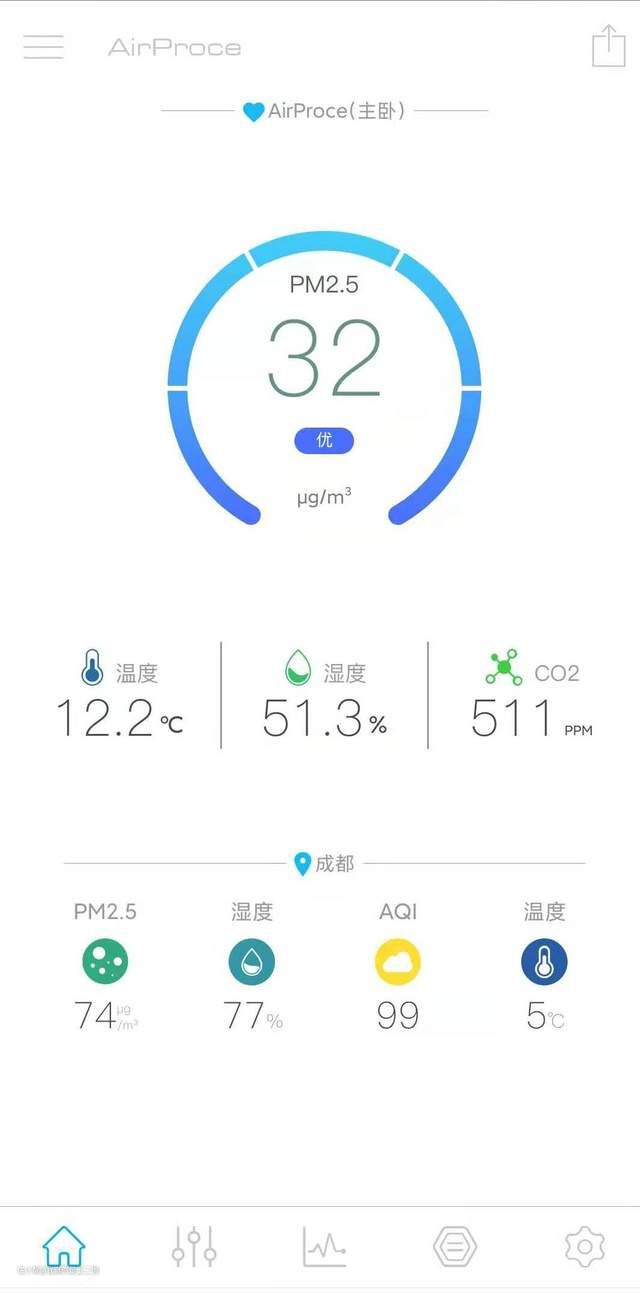
Task: Tap the share icon in the top bar
Action: (608, 45)
